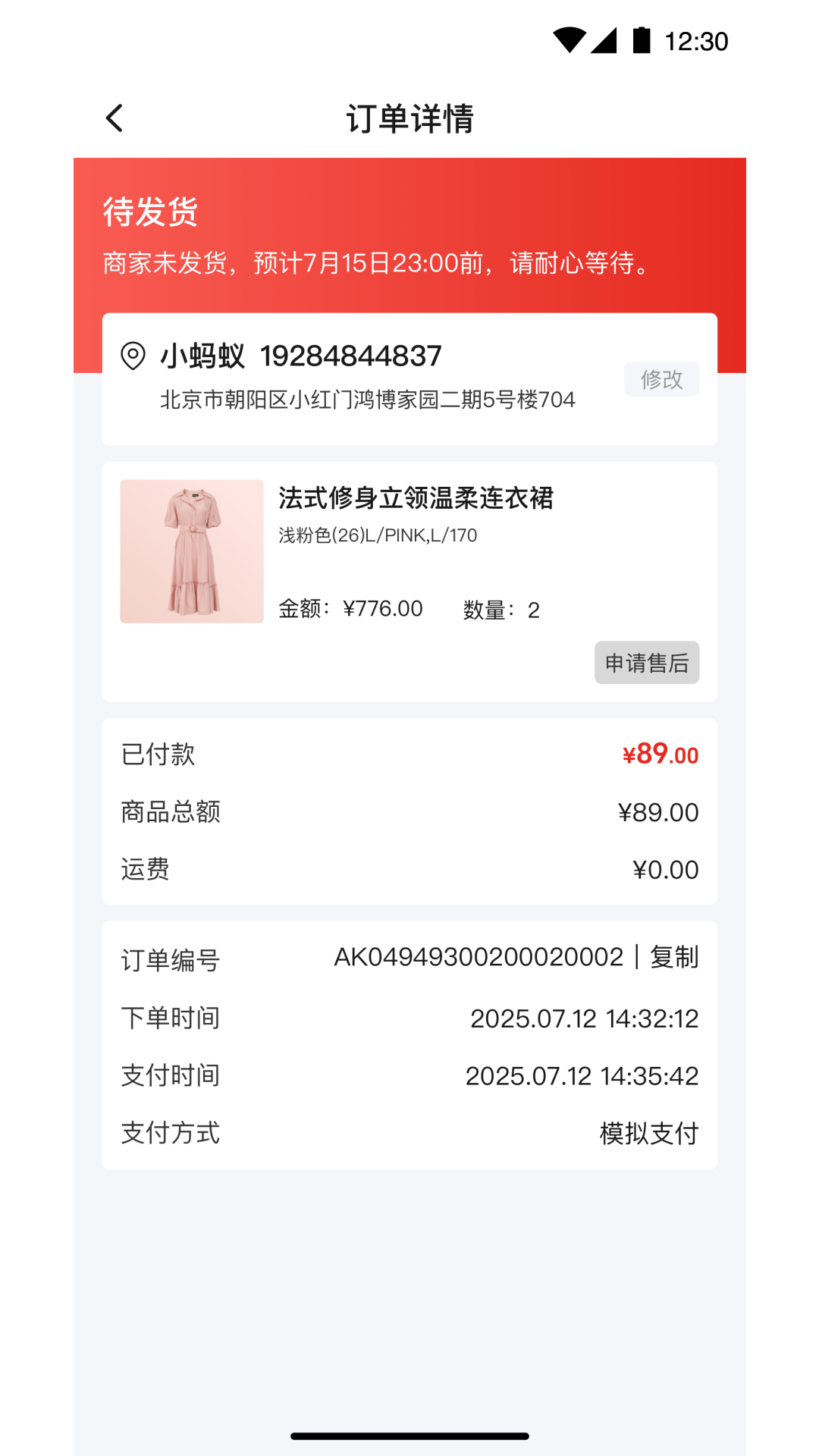Tap the location pin icon
Viewport: 819px width, 1456px height.
(x=133, y=355)
